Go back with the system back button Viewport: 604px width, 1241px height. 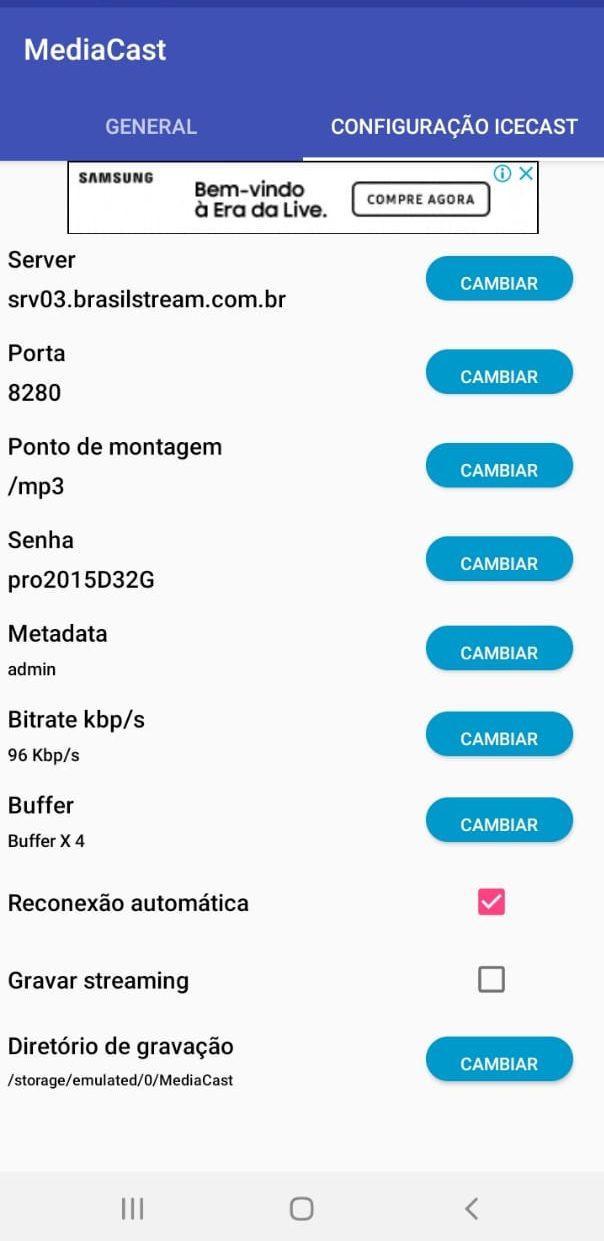[x=471, y=1208]
